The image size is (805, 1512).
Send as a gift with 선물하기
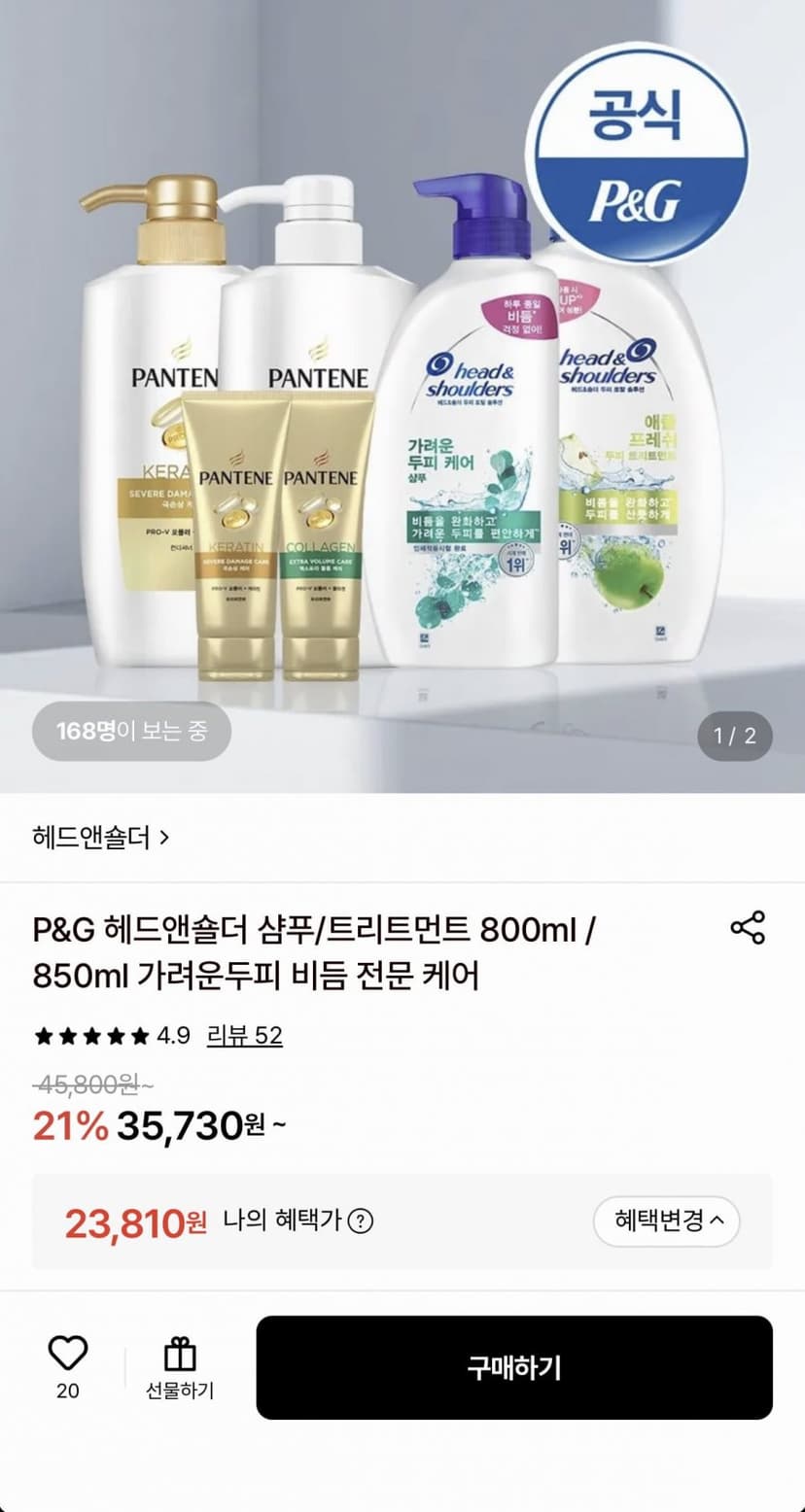click(x=180, y=1368)
